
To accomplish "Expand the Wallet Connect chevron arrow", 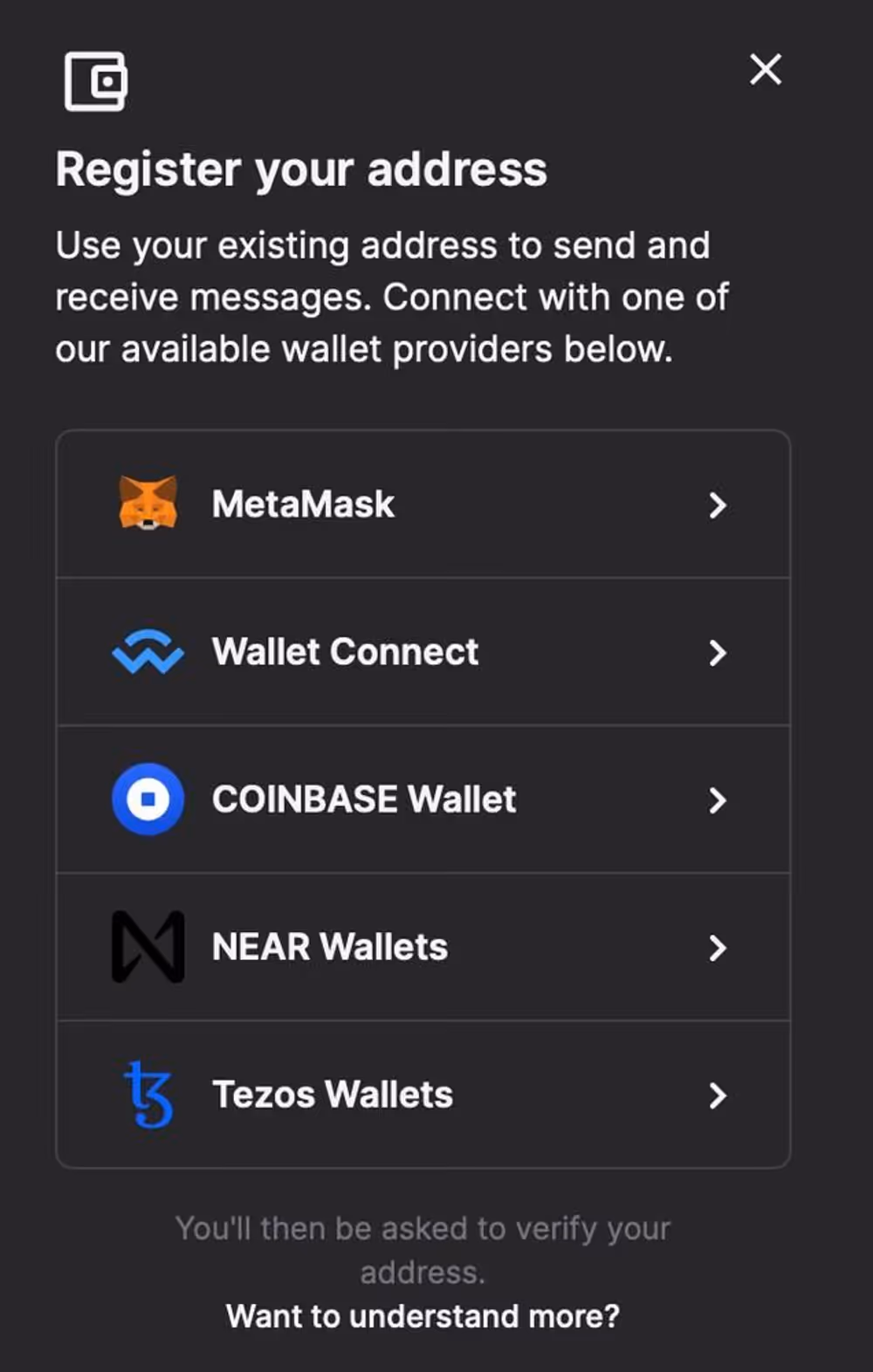I will (718, 653).
